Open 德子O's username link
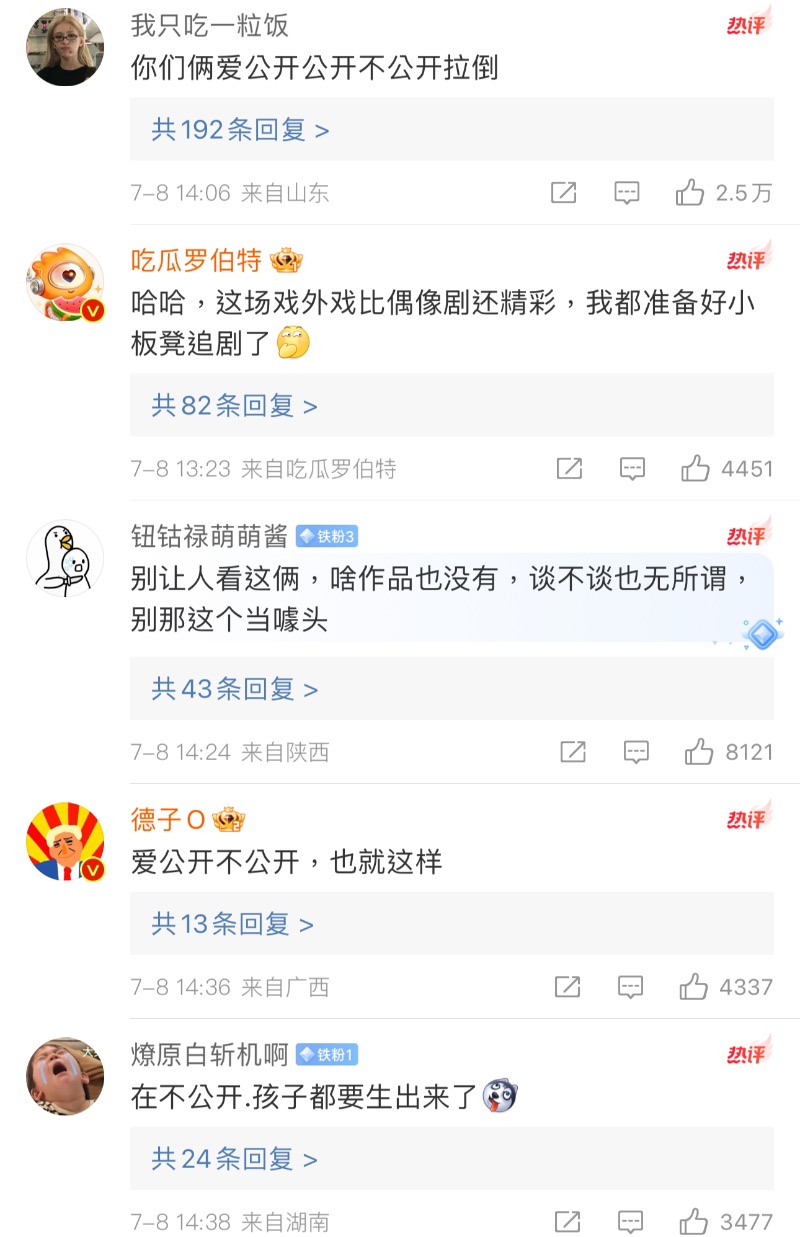This screenshot has height=1237, width=800. pos(168,820)
